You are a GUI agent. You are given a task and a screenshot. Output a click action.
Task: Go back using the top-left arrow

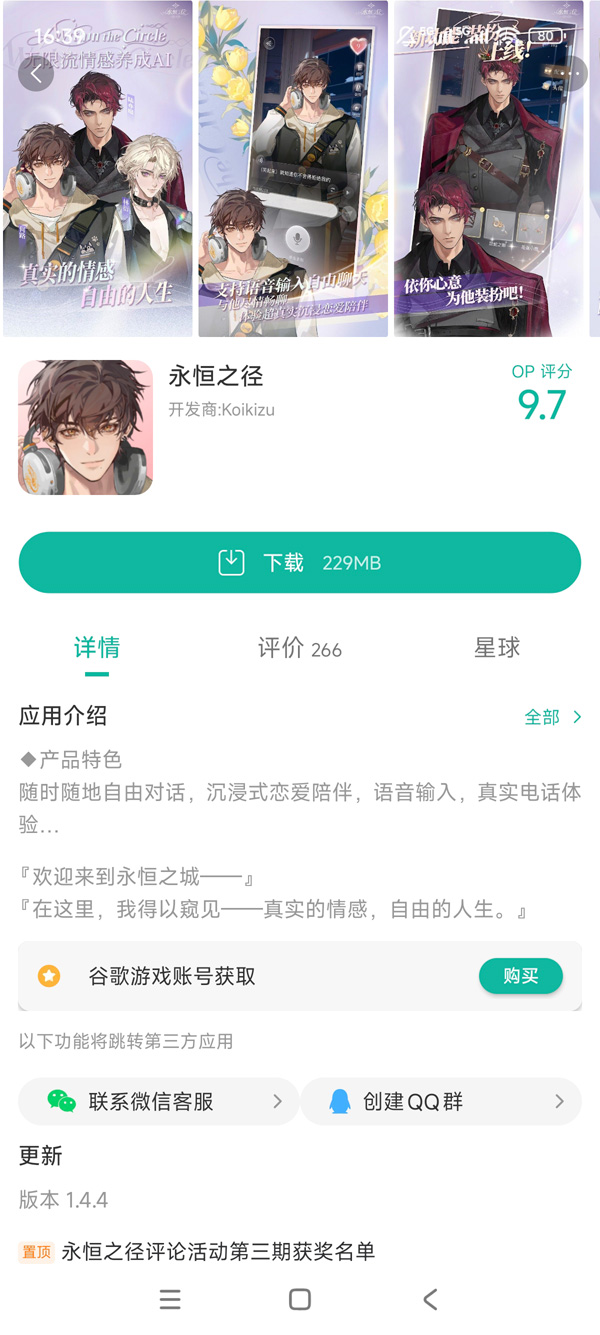tap(36, 73)
